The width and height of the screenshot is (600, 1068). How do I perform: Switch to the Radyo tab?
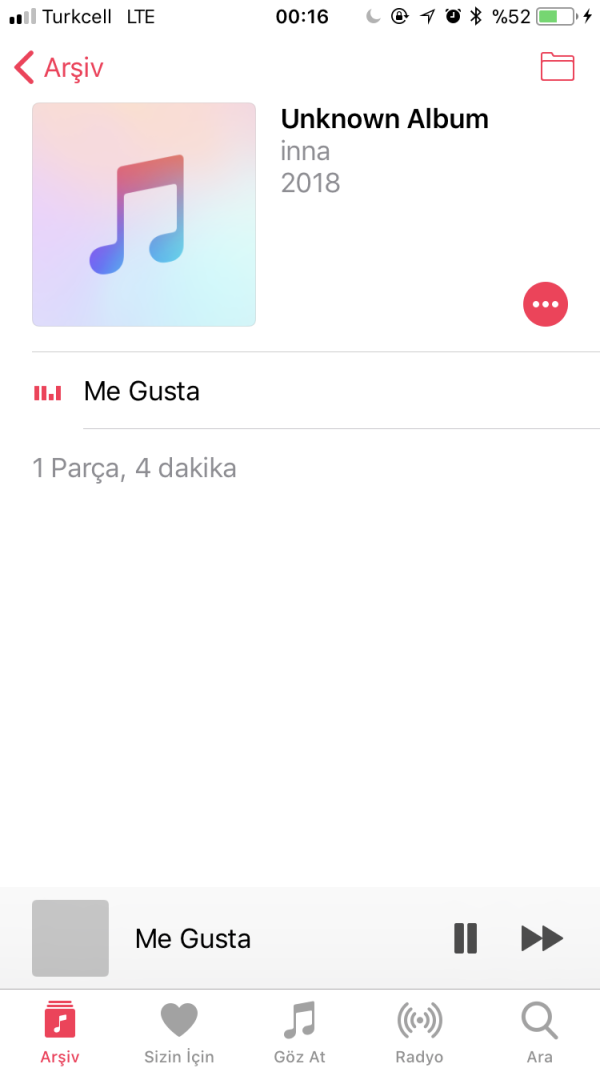click(419, 1032)
